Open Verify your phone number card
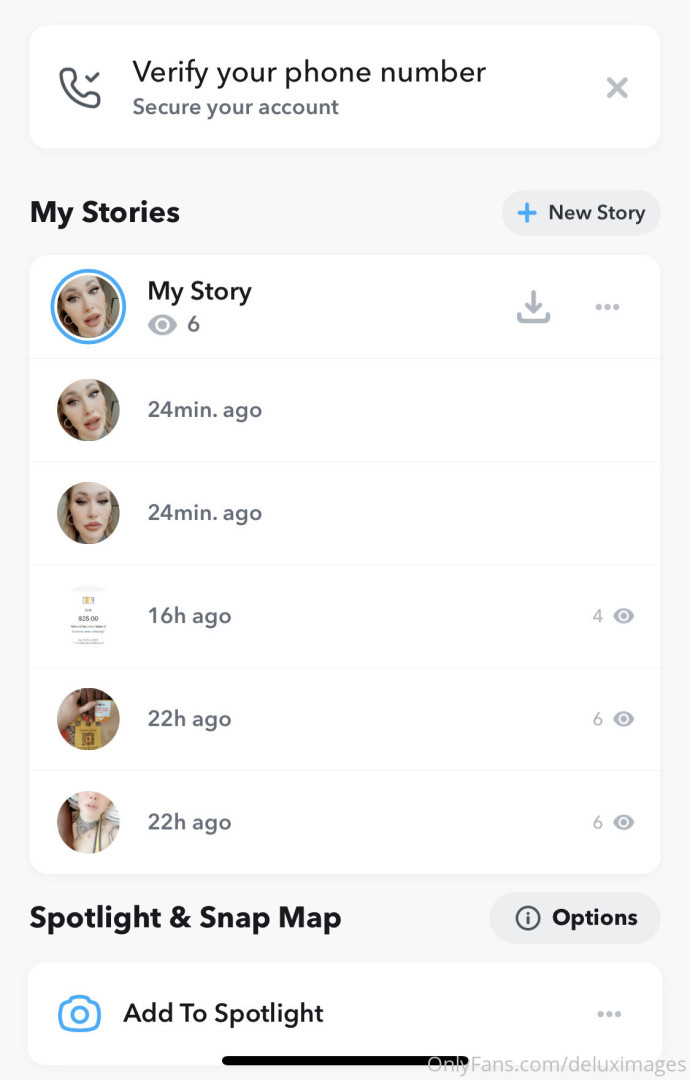The width and height of the screenshot is (690, 1080). 308,87
